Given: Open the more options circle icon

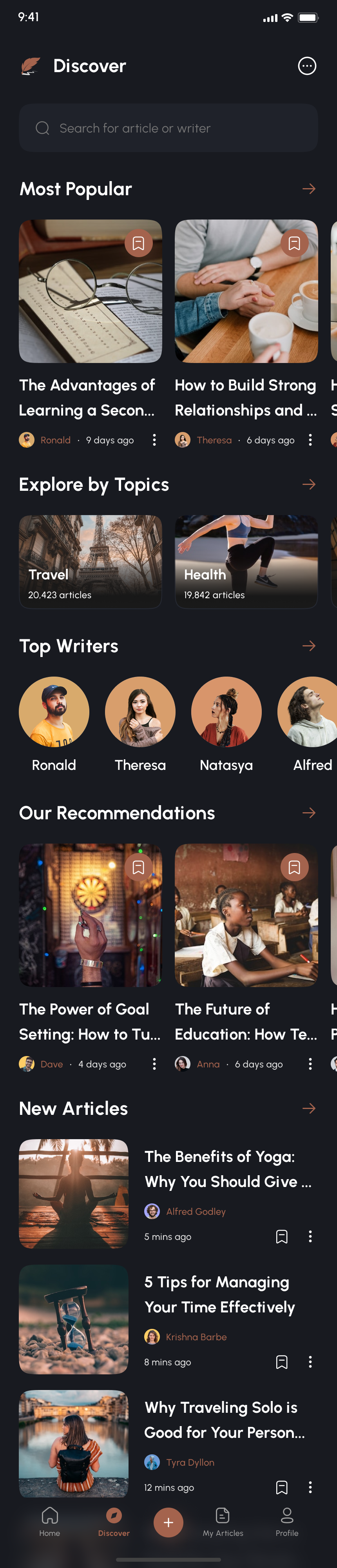Looking at the screenshot, I should [306, 66].
